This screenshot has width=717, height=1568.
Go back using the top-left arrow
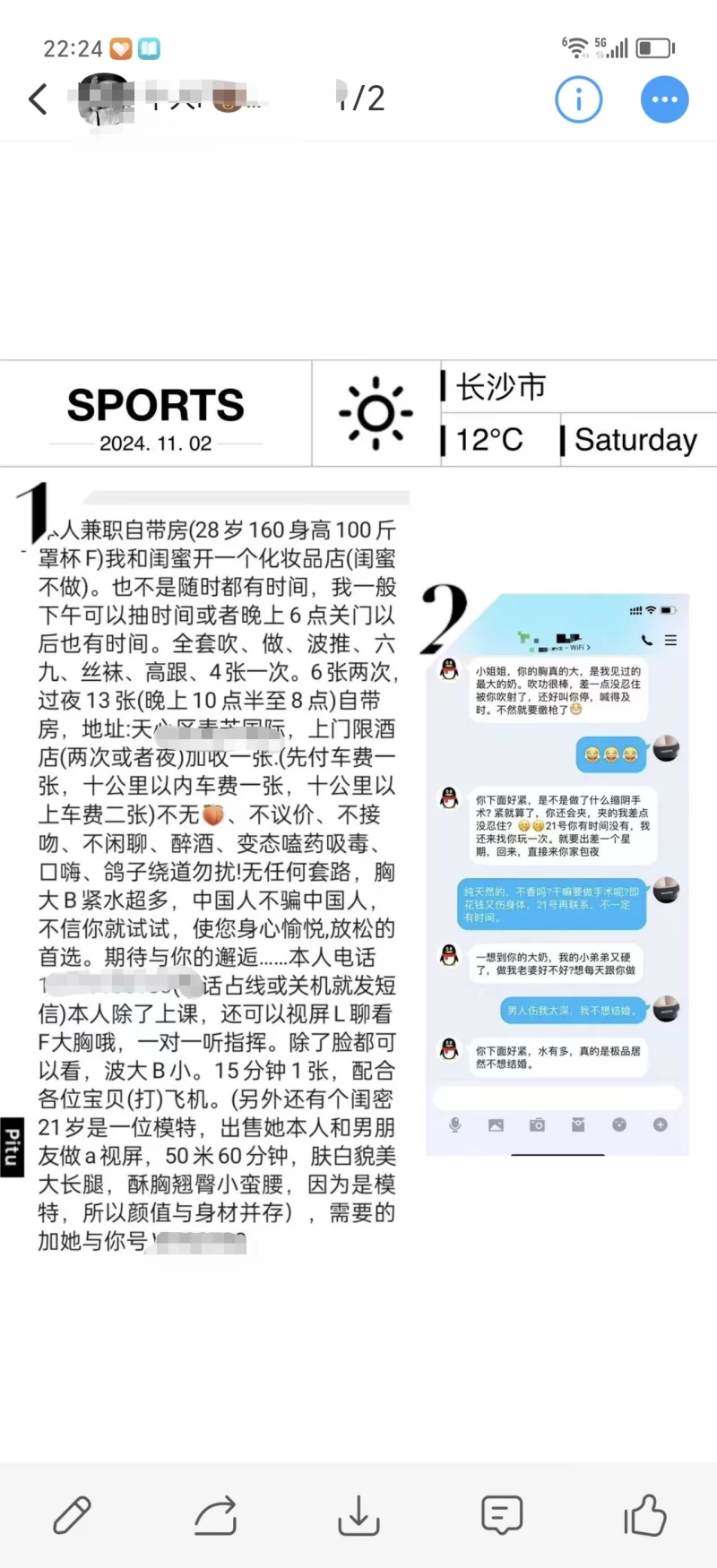[x=38, y=99]
